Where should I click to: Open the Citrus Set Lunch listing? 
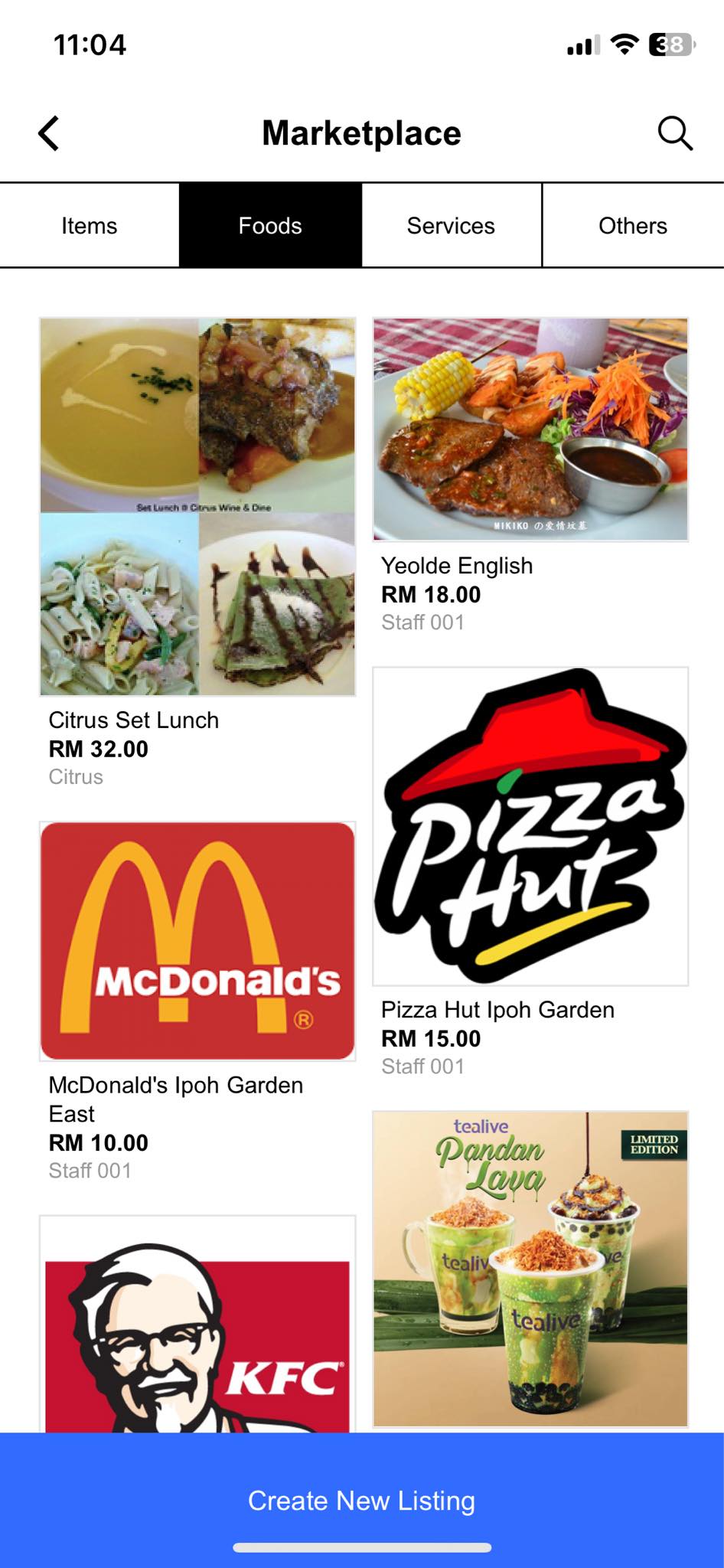(133, 720)
